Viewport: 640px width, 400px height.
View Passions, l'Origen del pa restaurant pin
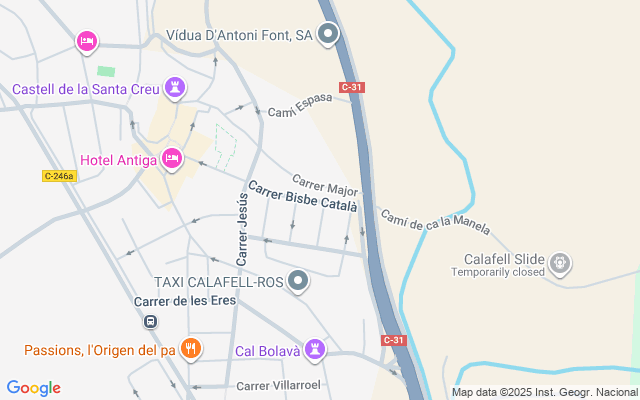point(191,349)
